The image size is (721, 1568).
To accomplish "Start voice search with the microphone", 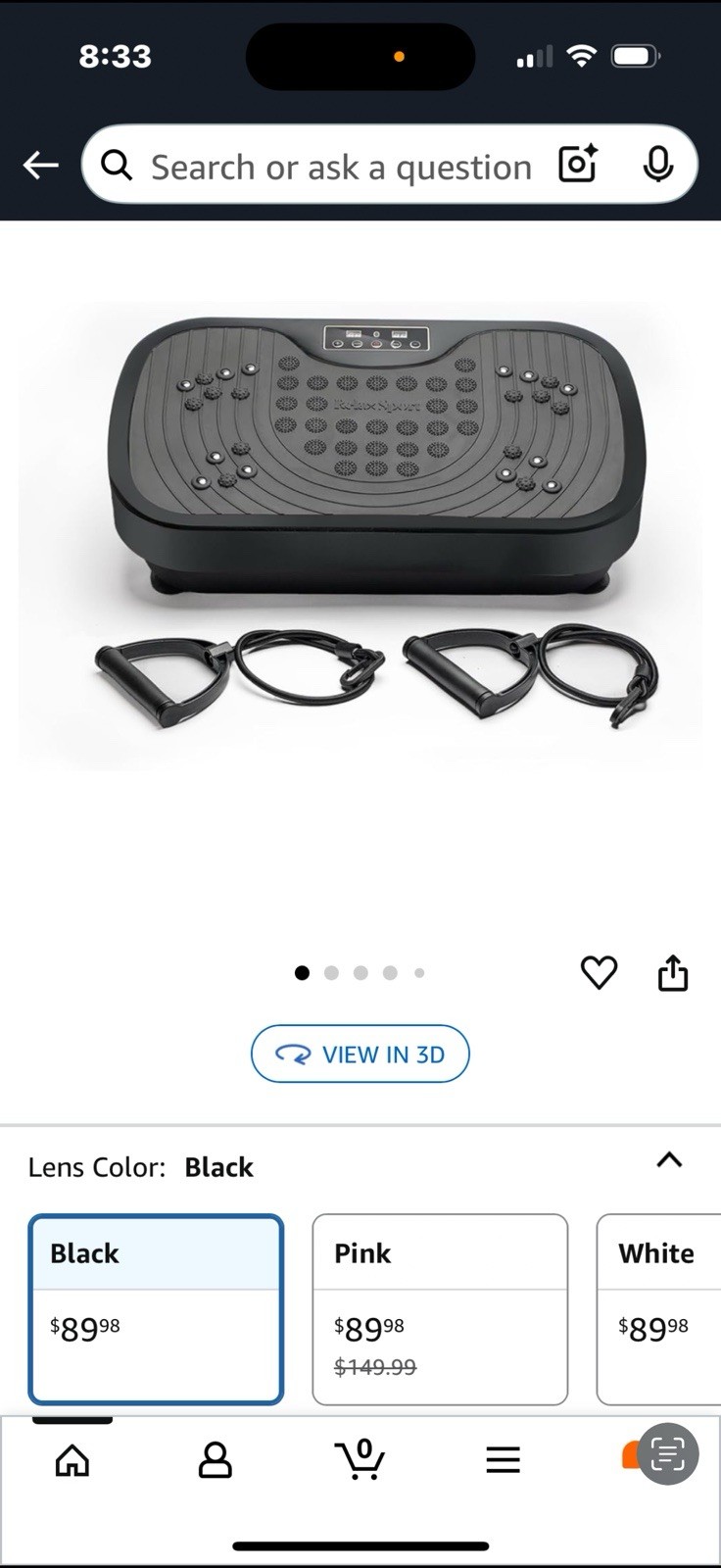I will click(657, 165).
